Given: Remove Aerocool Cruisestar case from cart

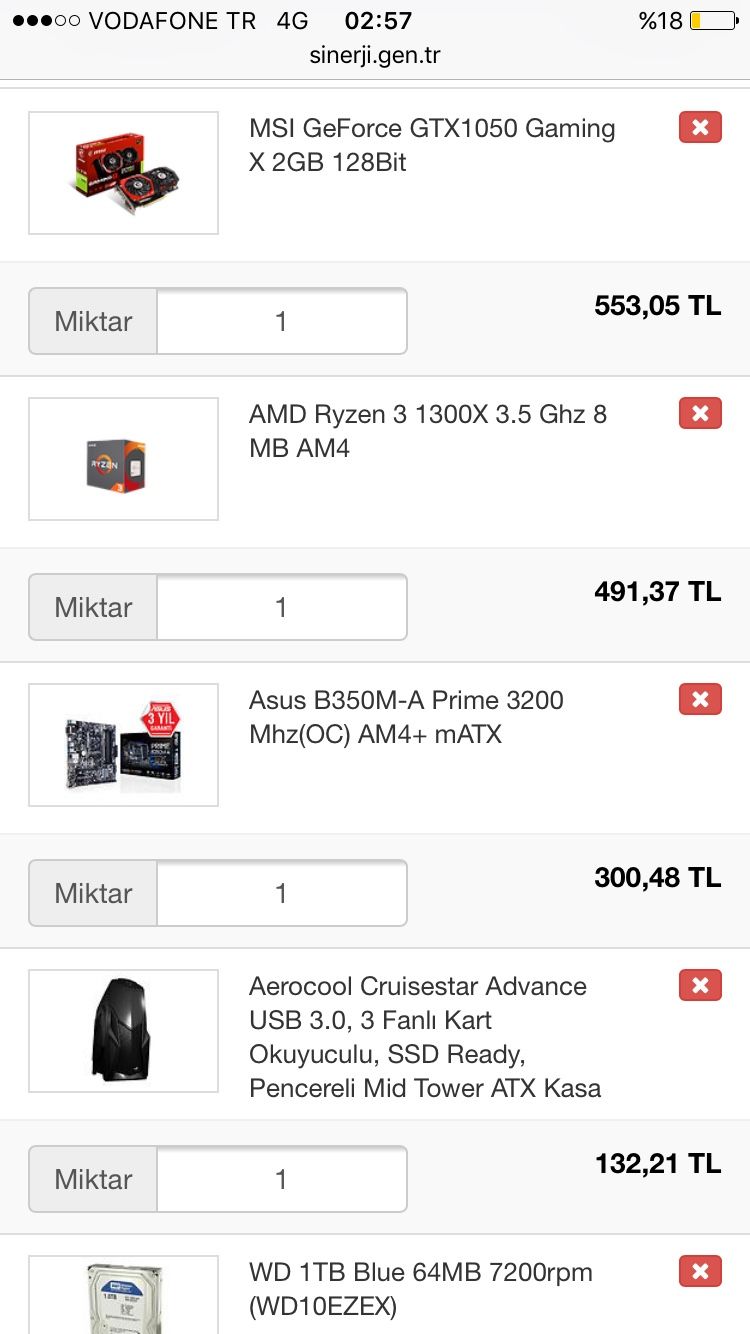Looking at the screenshot, I should click(700, 985).
